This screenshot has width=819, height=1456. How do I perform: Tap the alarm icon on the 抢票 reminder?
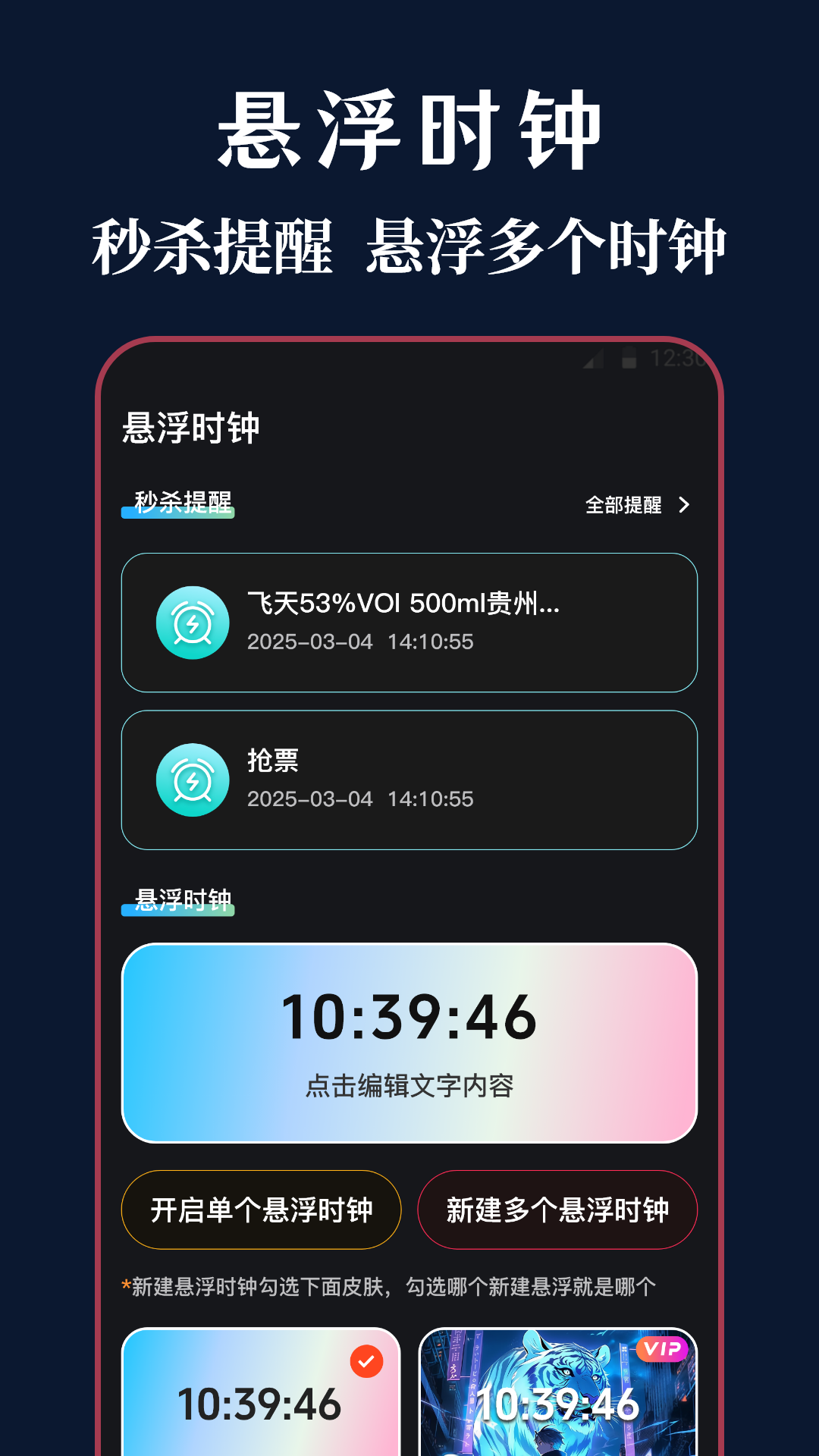click(194, 779)
